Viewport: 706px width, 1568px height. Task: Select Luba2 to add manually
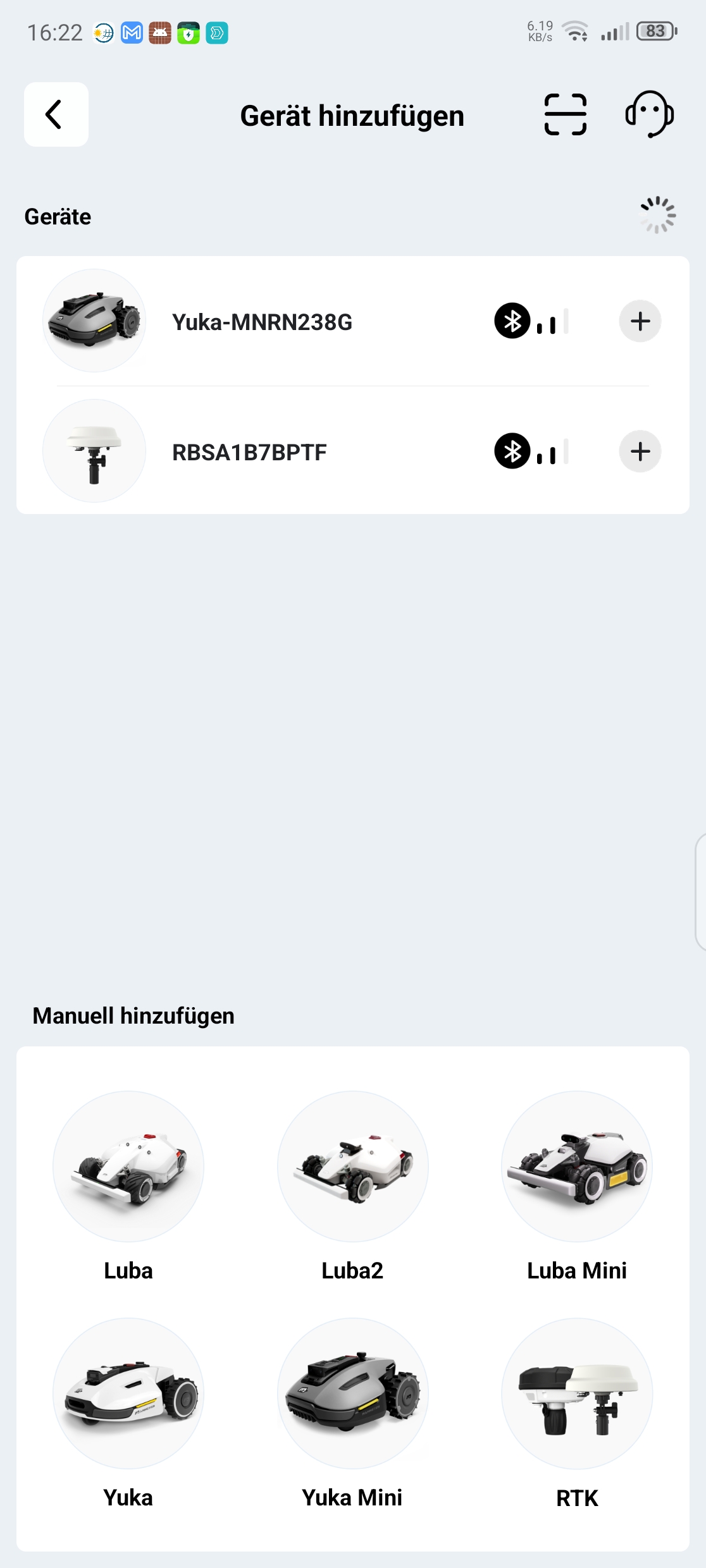coord(352,1186)
